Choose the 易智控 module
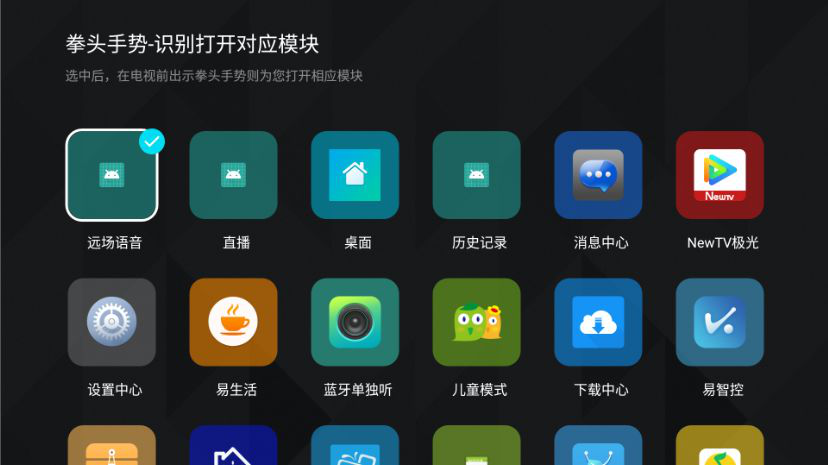 tap(720, 322)
